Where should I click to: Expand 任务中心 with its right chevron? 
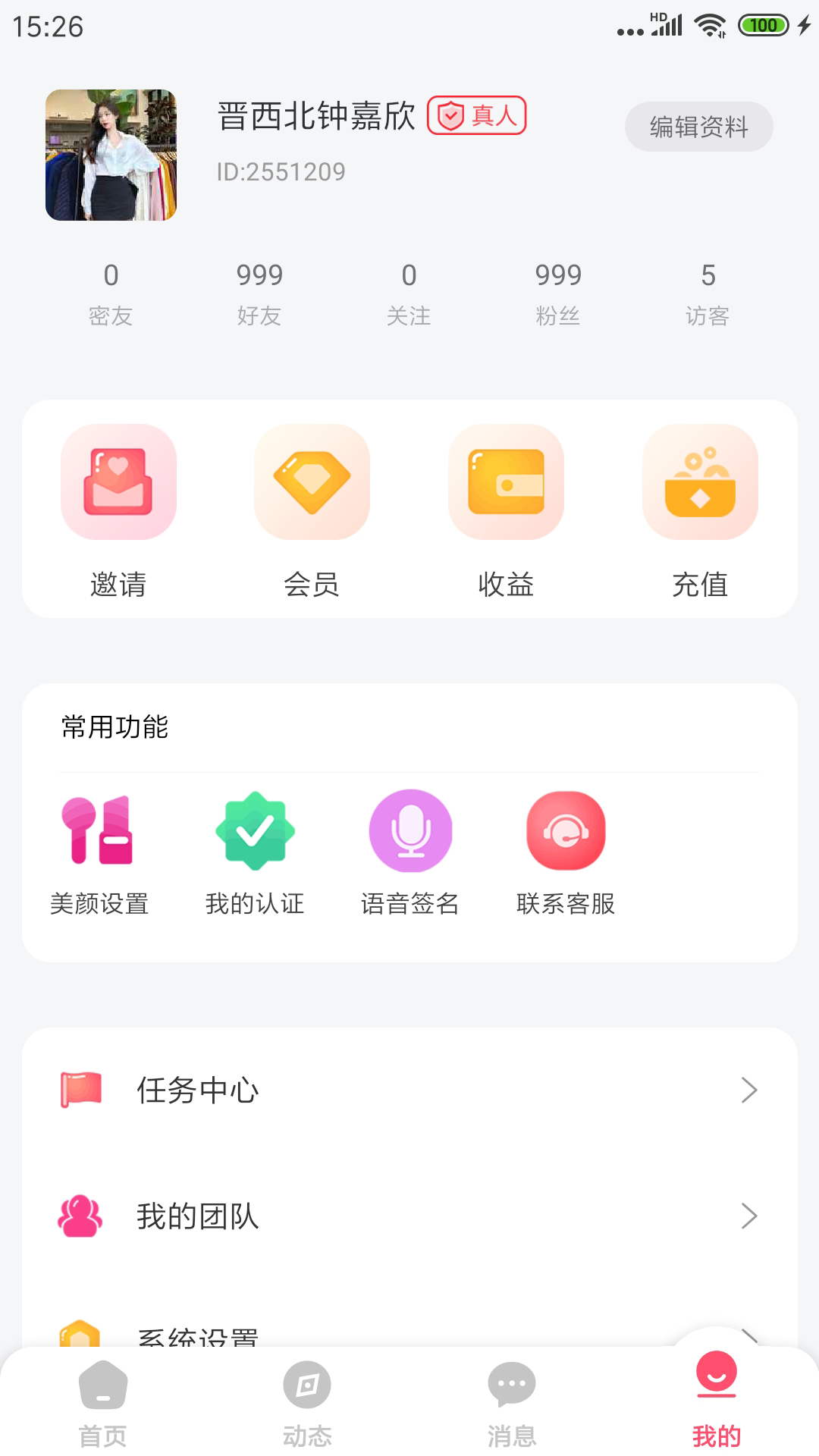(750, 1090)
